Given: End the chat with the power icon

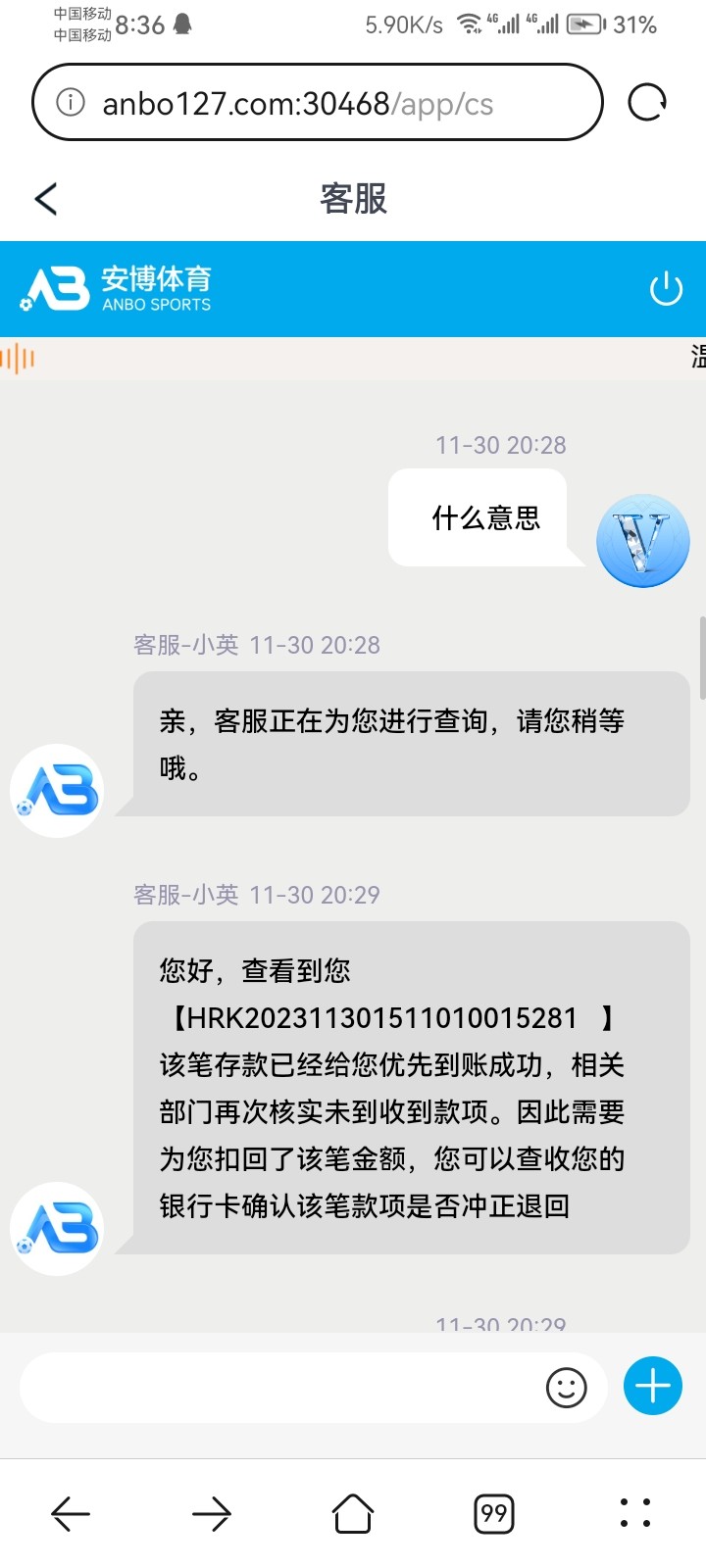Looking at the screenshot, I should pyautogui.click(x=666, y=289).
